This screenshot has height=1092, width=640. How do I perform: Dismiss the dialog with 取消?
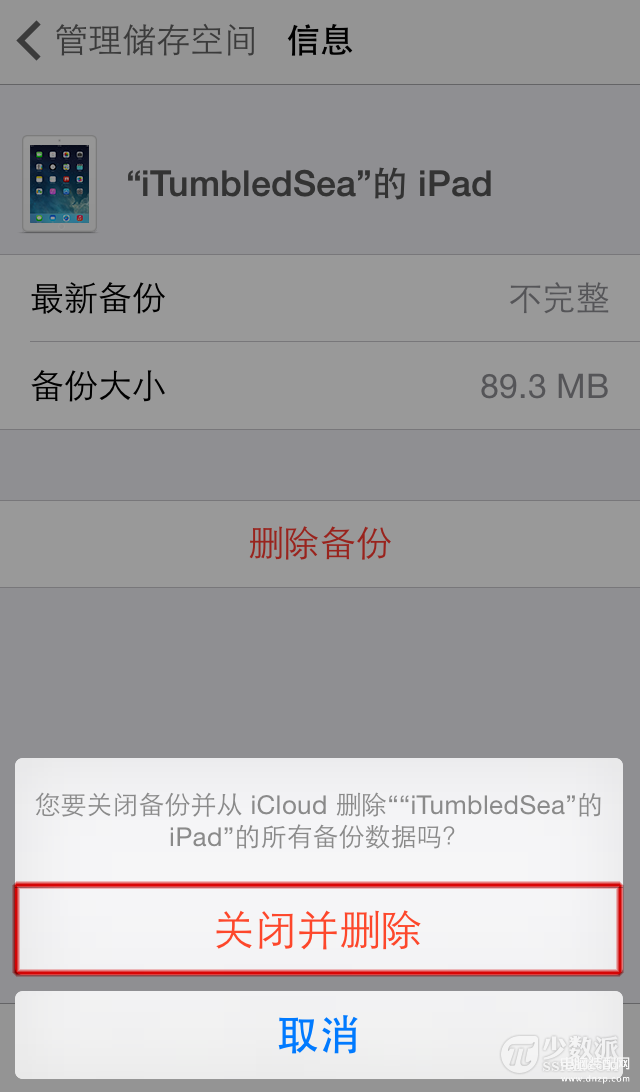point(318,1035)
